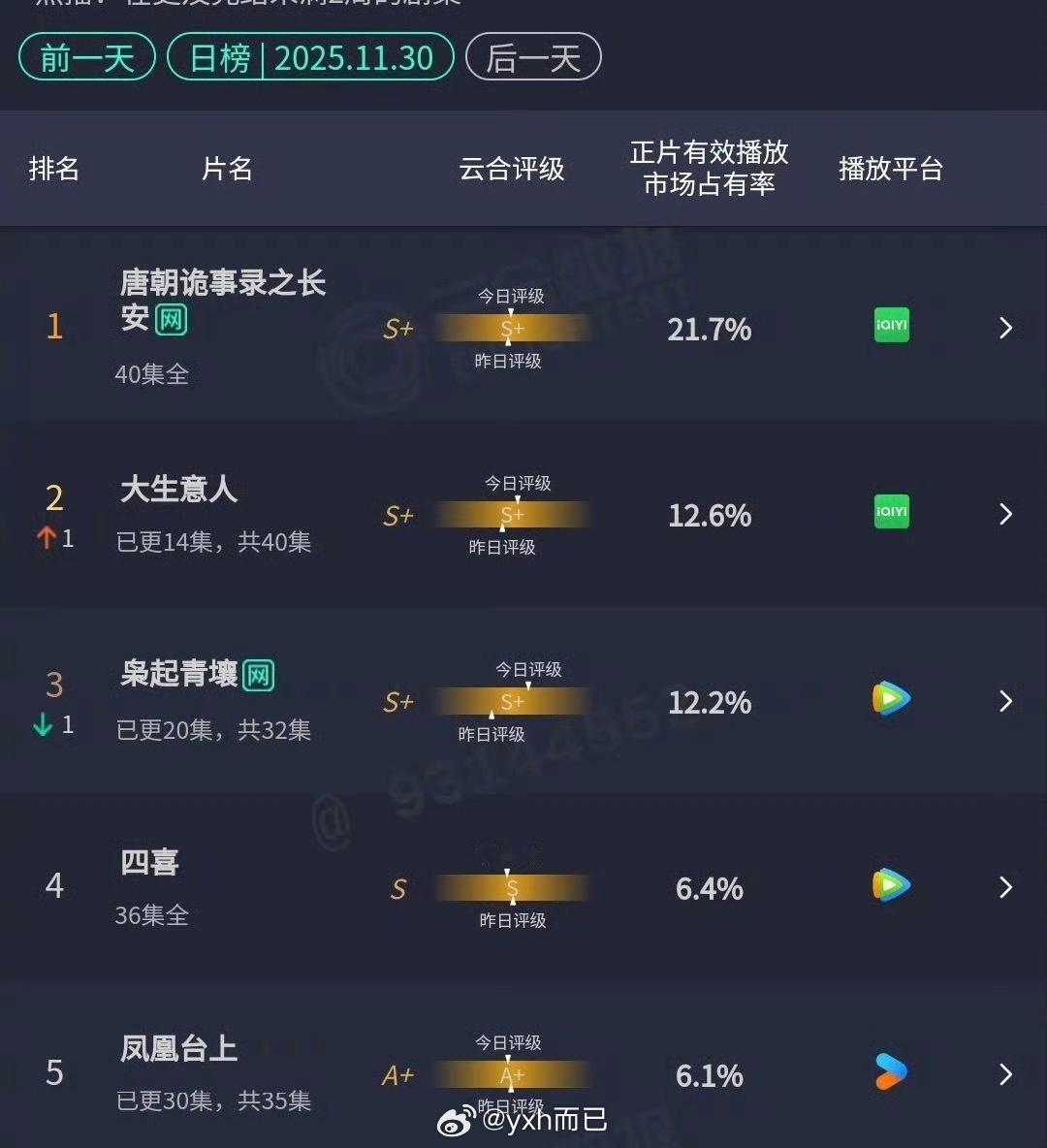Image resolution: width=1047 pixels, height=1148 pixels.
Task: Click the 后一天 button
Action: coord(533,57)
